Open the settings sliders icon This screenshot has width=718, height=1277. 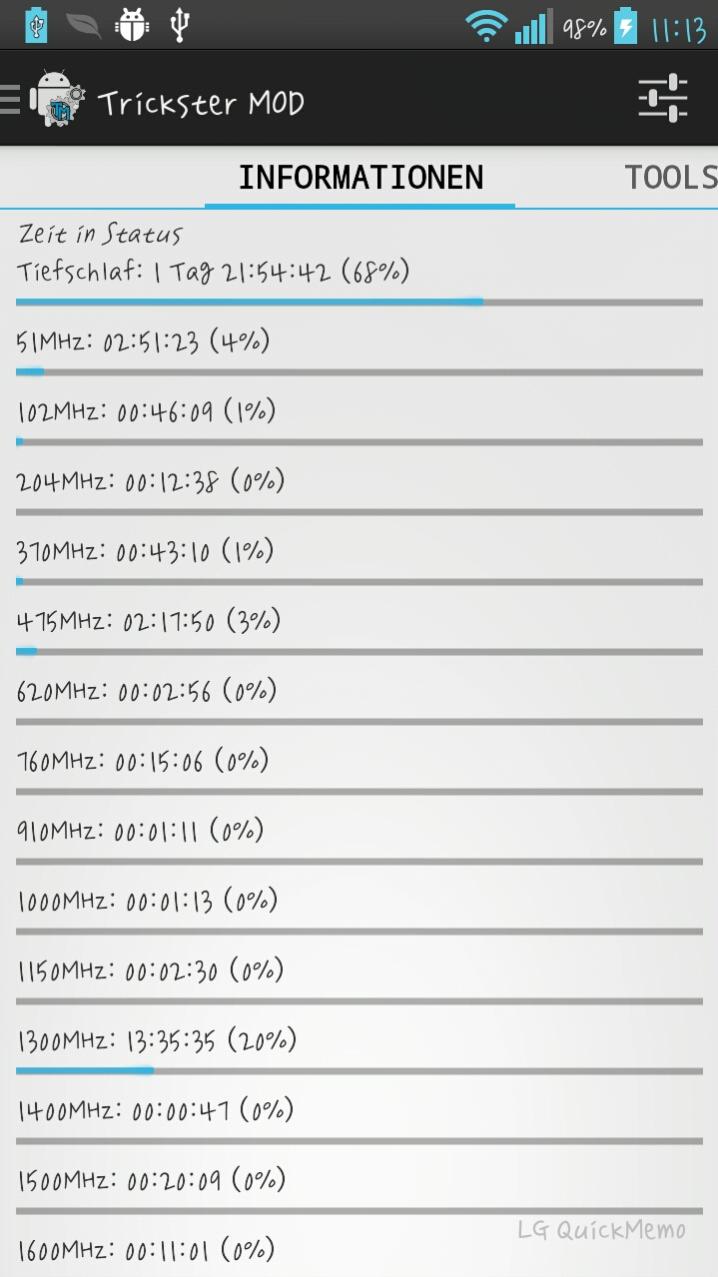[x=663, y=99]
